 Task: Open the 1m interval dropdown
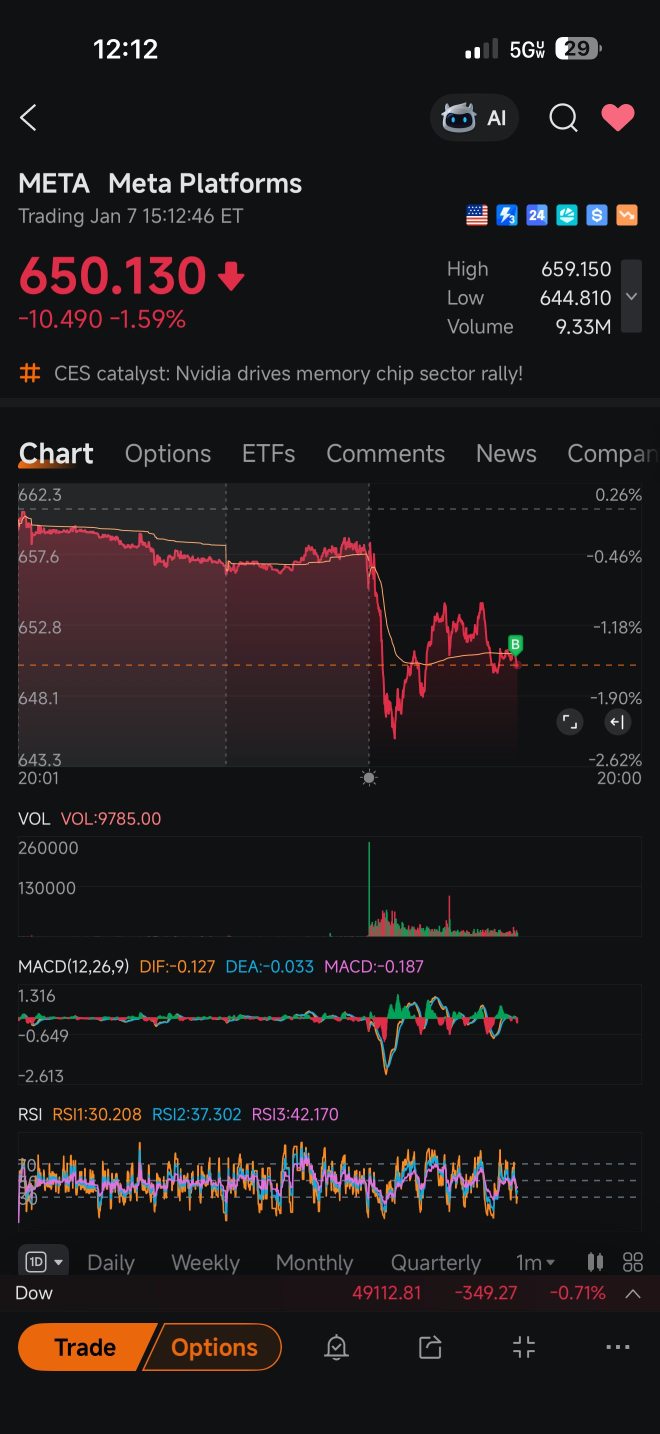(535, 1262)
